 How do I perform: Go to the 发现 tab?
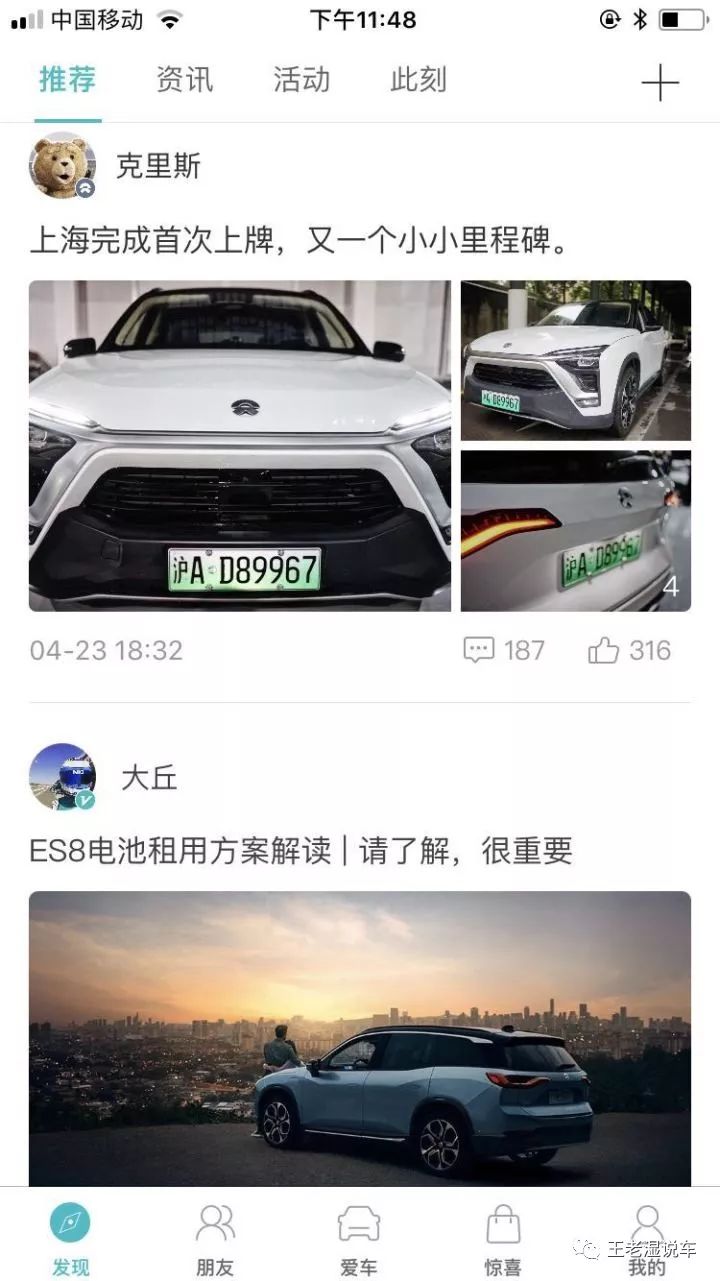point(70,1238)
